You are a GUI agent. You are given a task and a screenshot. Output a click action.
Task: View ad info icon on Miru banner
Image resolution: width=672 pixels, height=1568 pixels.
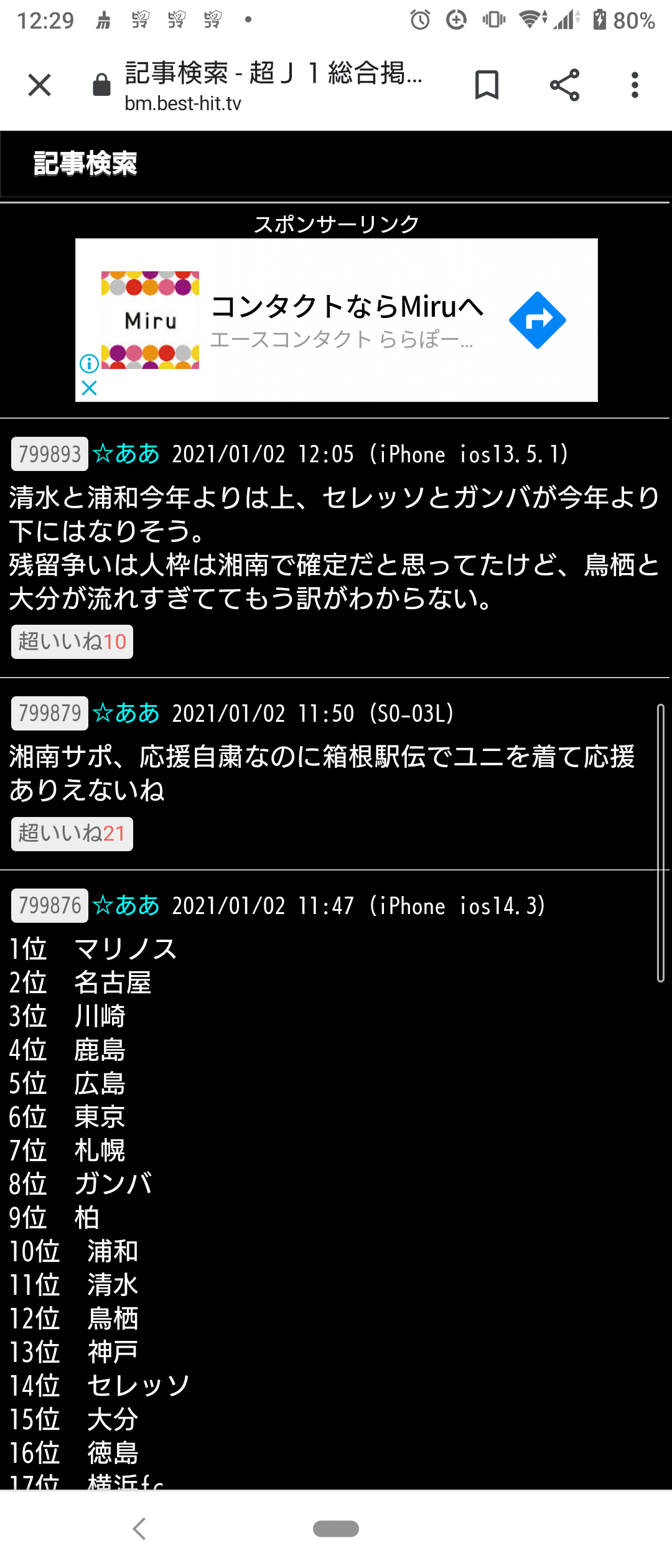click(89, 363)
